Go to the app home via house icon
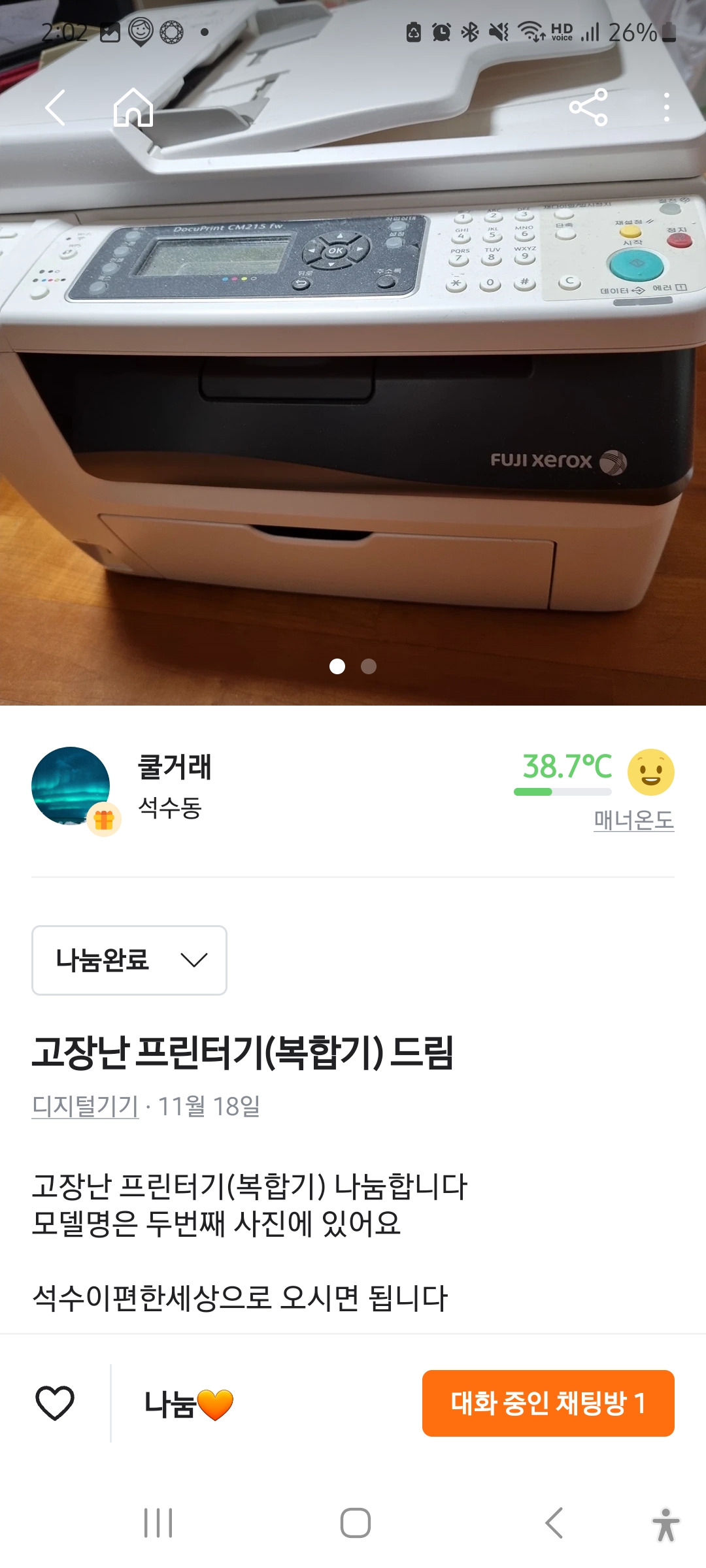The height and width of the screenshot is (1568, 706). click(133, 107)
